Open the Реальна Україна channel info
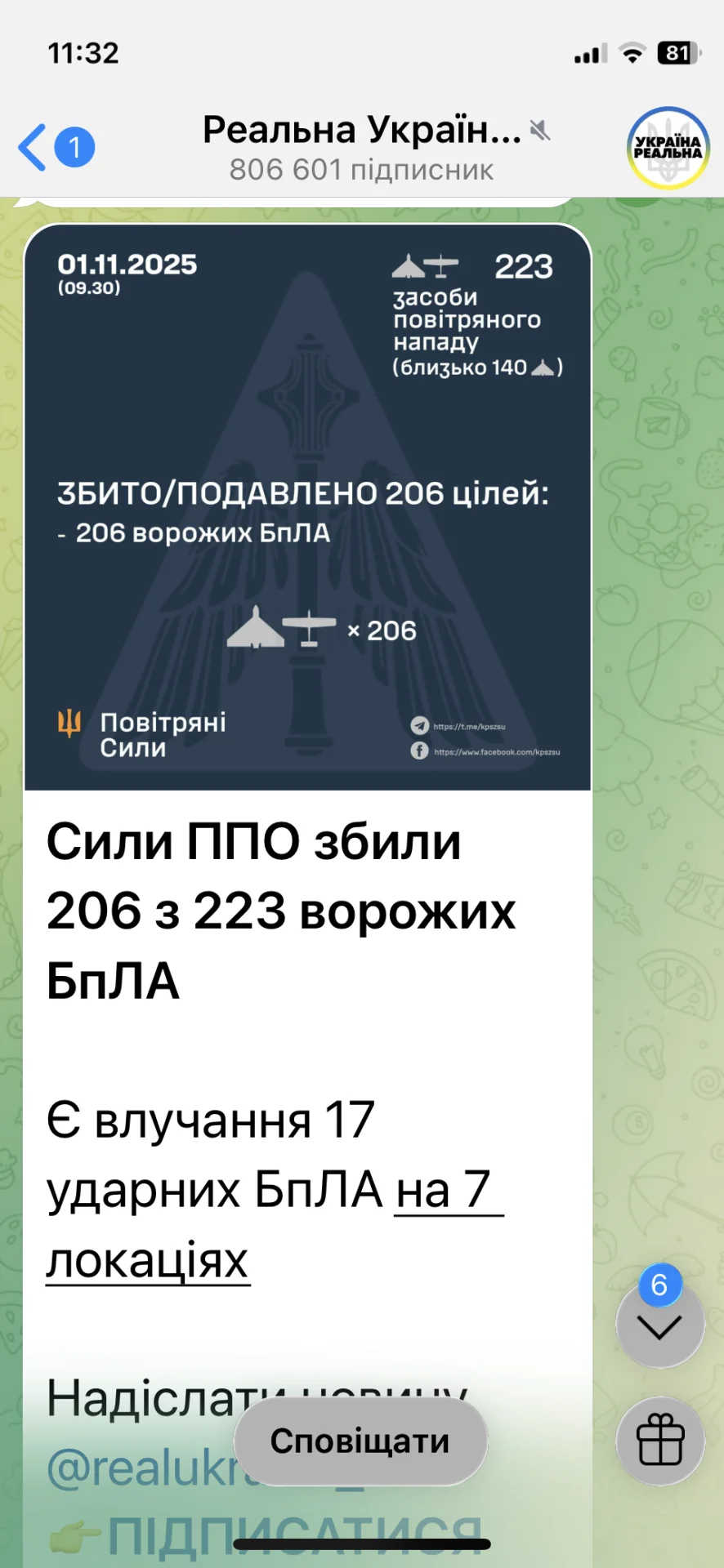724x1568 pixels. (361, 148)
